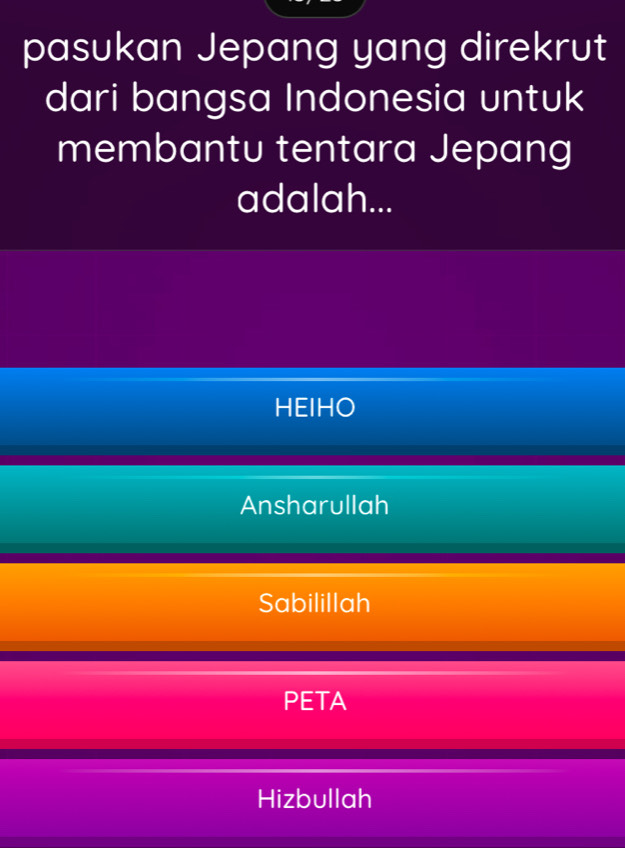Choose Ansharullah as the answer
Viewport: 625px width, 848px height.
tap(313, 506)
